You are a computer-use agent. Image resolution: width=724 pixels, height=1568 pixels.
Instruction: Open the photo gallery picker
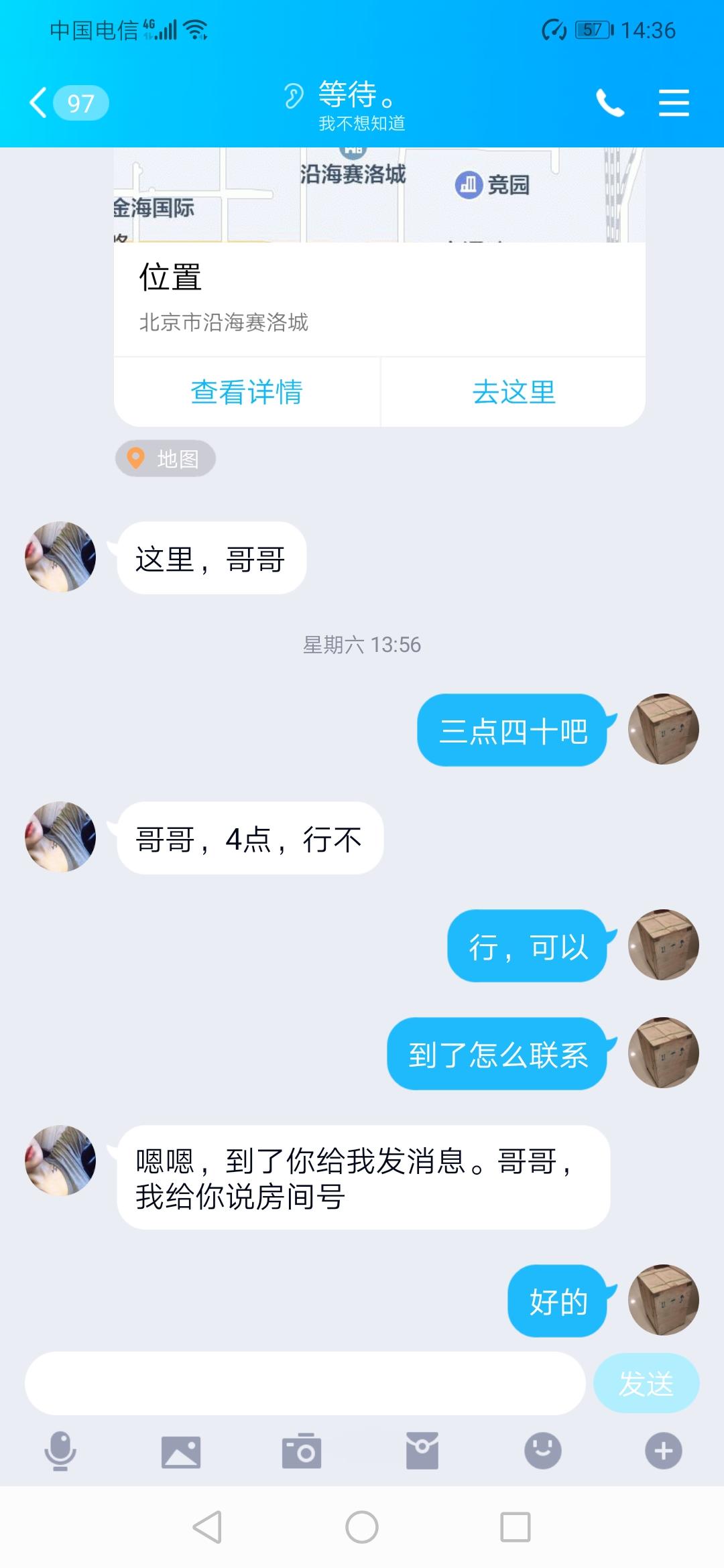[x=181, y=1451]
